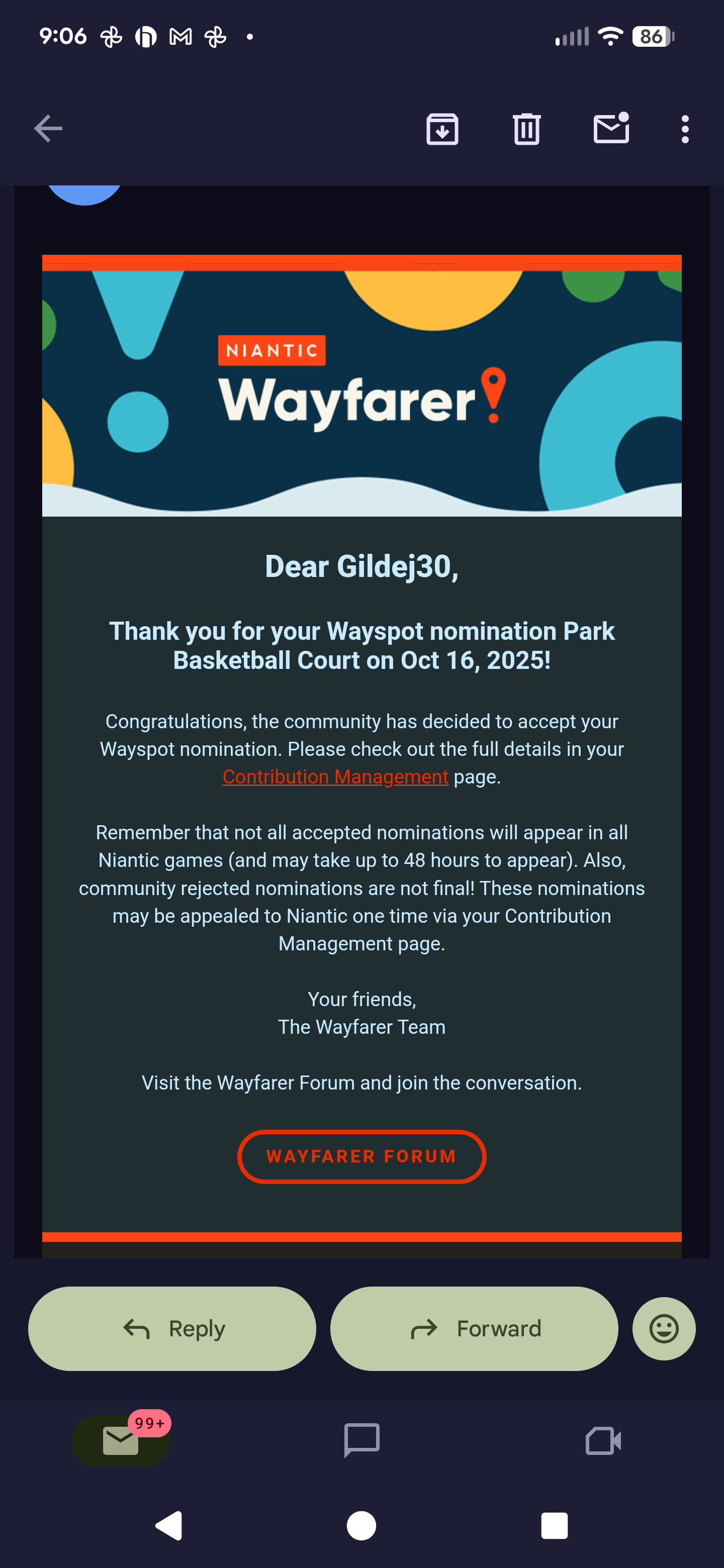Screen dimensions: 724x1568
Task: Tap the system home button
Action: pyautogui.click(x=361, y=1526)
